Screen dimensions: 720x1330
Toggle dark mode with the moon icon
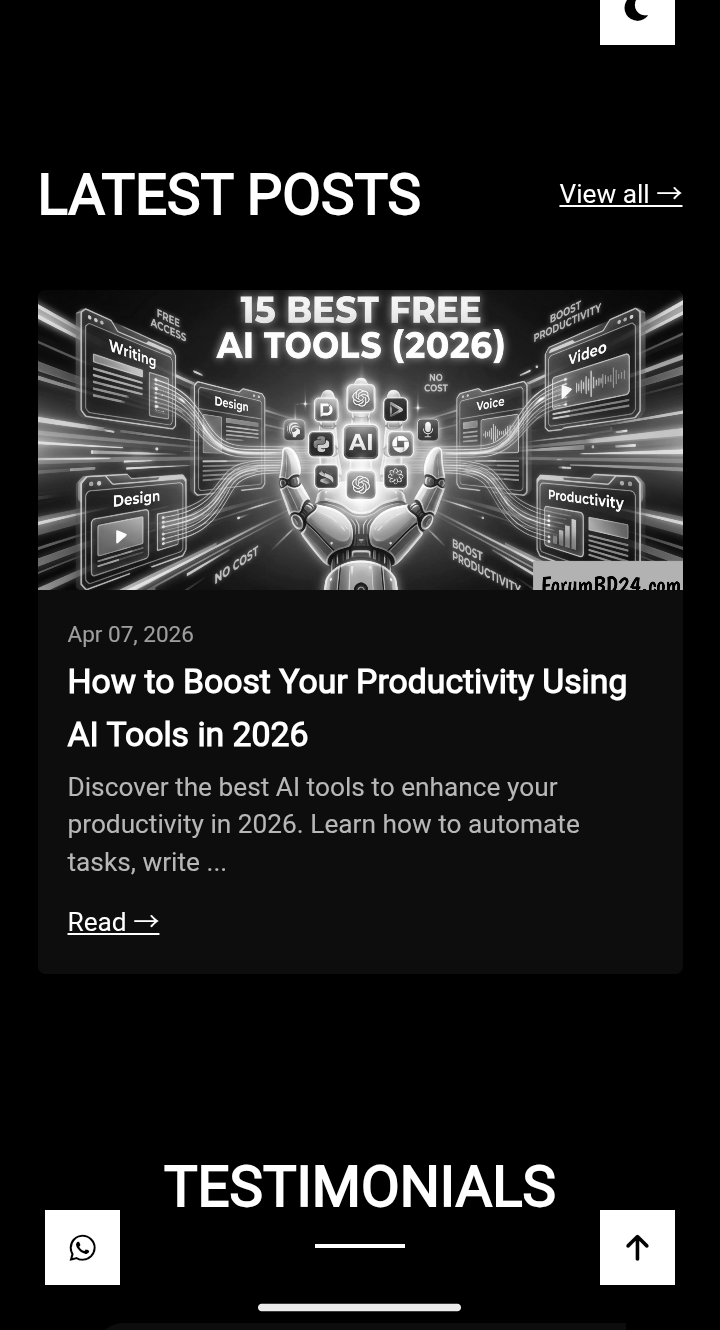[637, 15]
